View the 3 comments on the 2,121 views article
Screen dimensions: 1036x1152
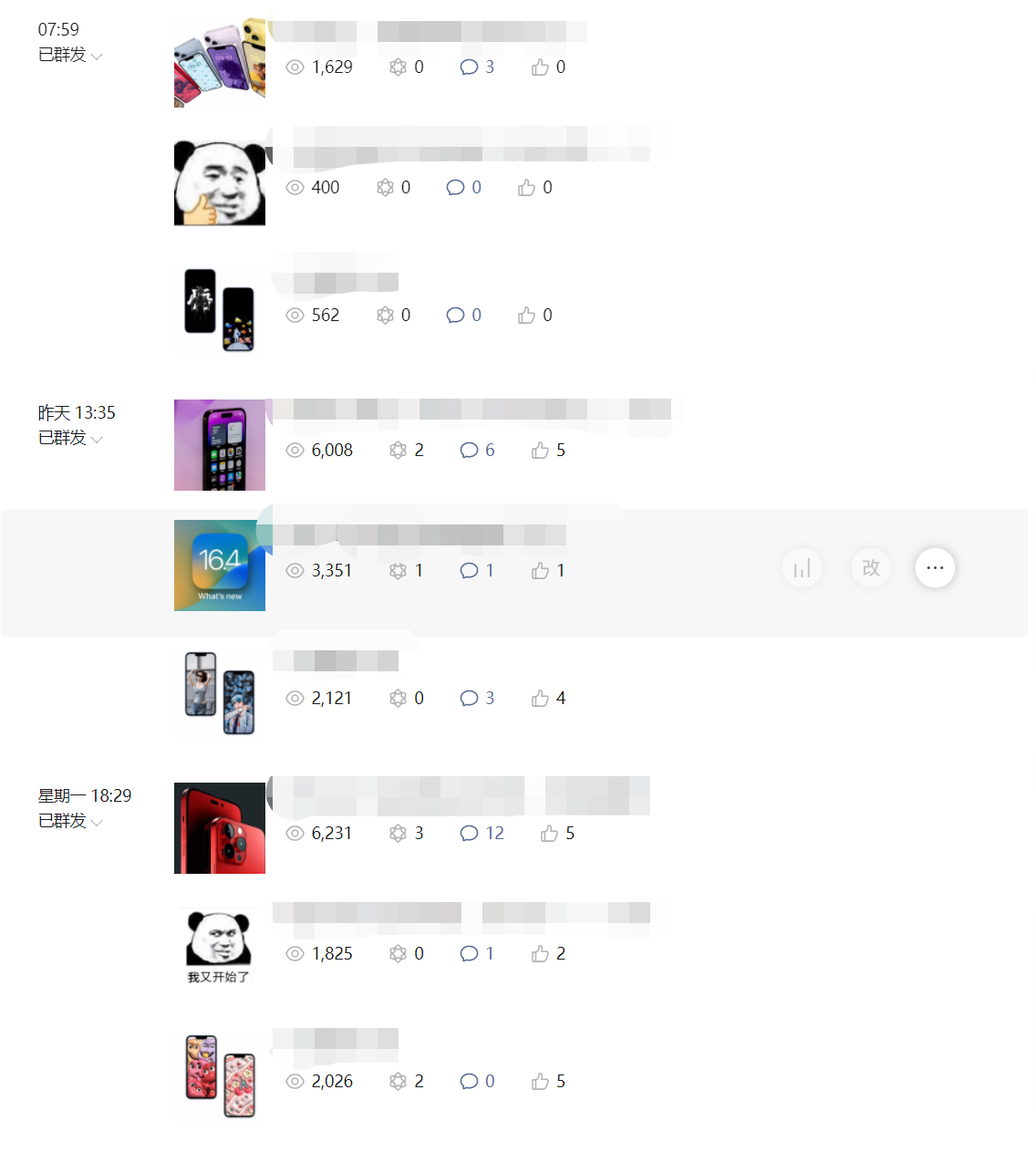coord(478,698)
